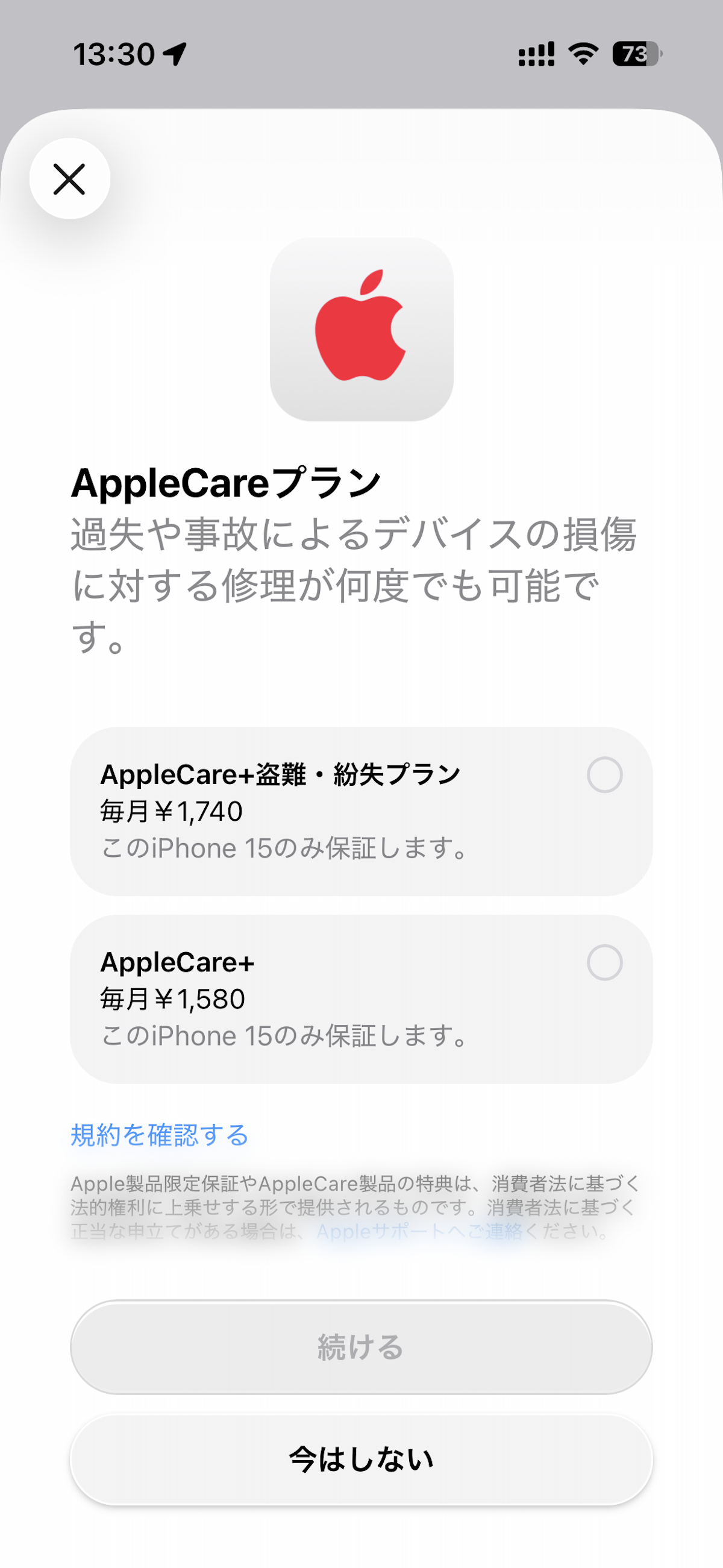
Task: Select AppleCare+盗難・紛失プラン option
Action: coord(361,811)
